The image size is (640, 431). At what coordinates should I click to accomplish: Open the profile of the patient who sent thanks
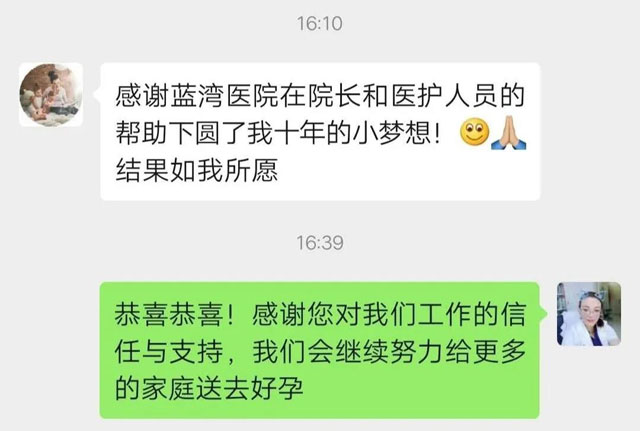(x=51, y=95)
